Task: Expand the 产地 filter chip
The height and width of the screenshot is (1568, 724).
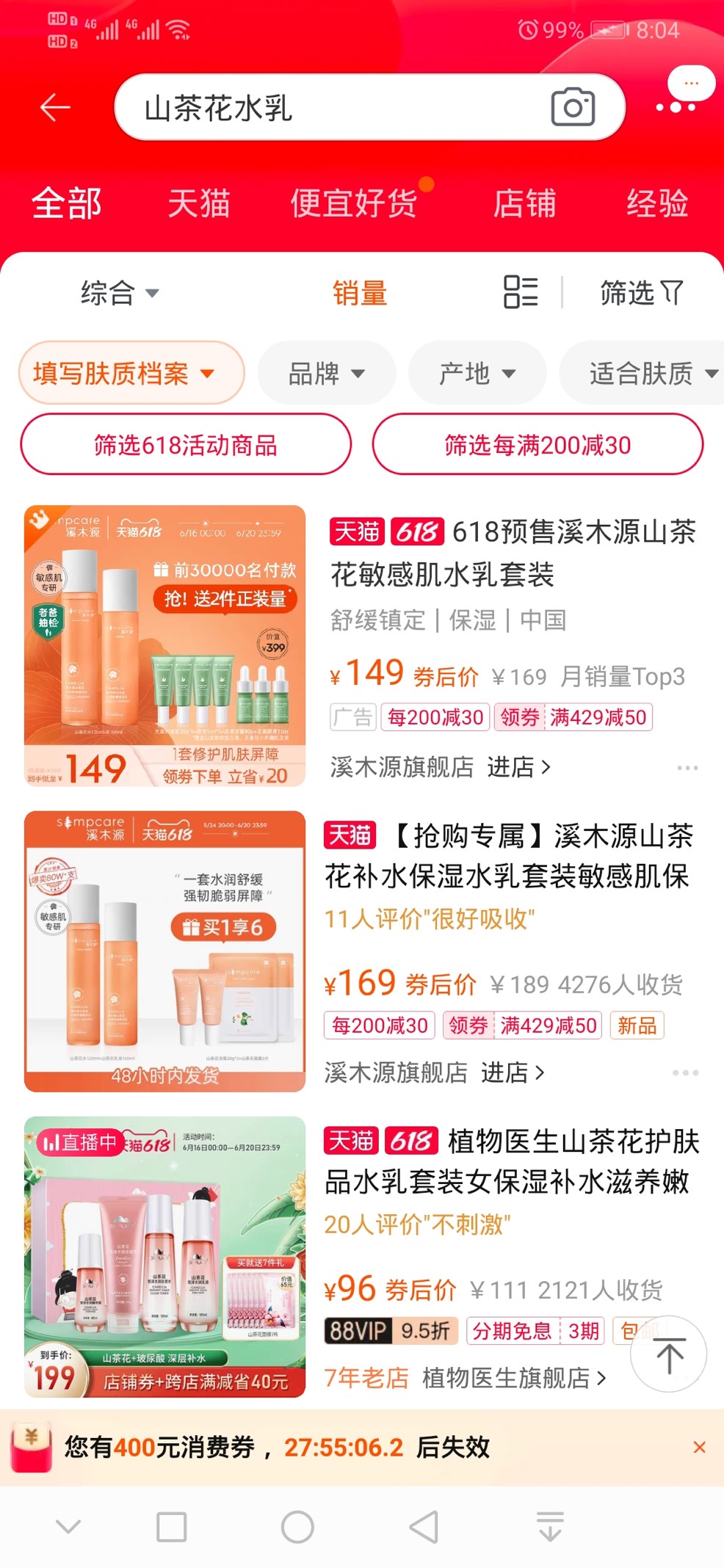Action: pyautogui.click(x=477, y=373)
